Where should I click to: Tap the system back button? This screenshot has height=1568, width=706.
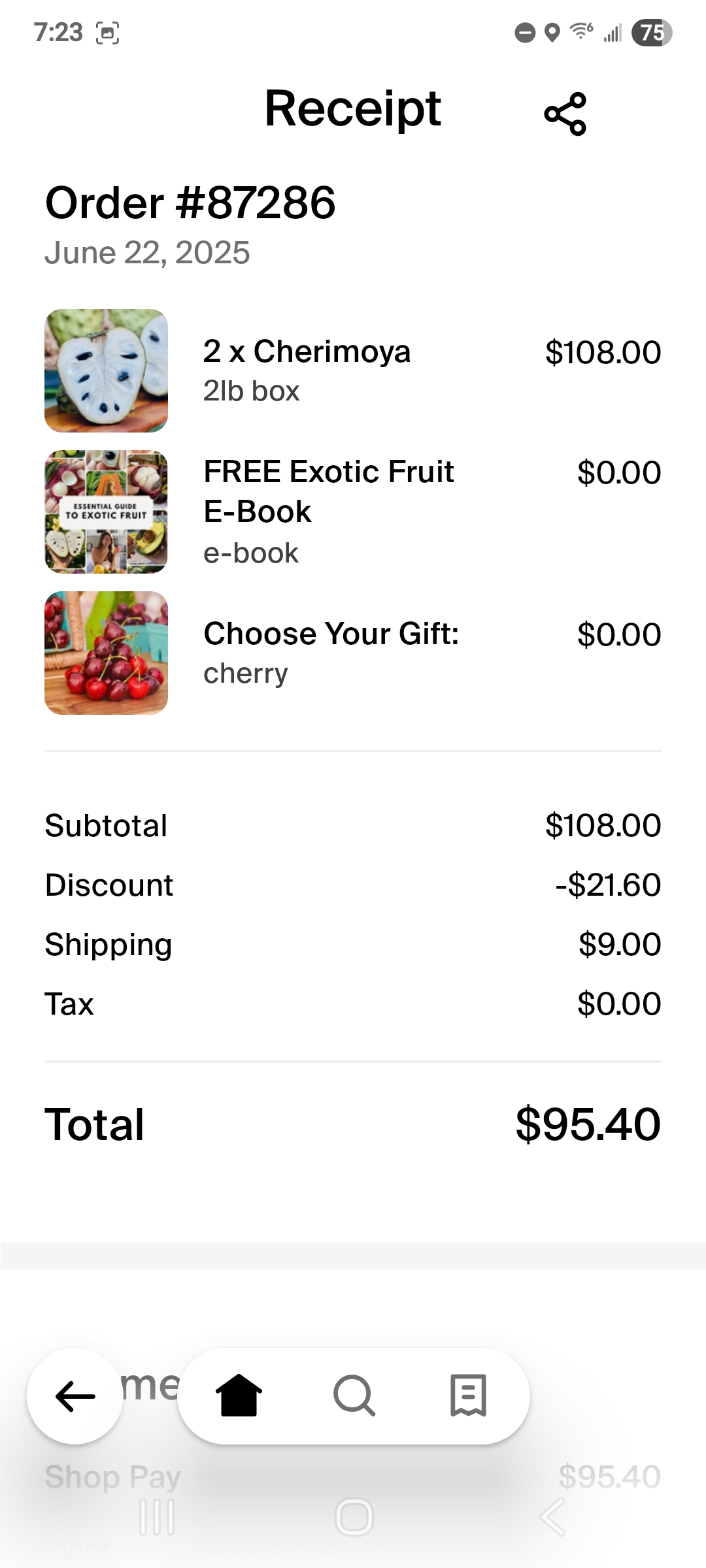pos(552,1517)
